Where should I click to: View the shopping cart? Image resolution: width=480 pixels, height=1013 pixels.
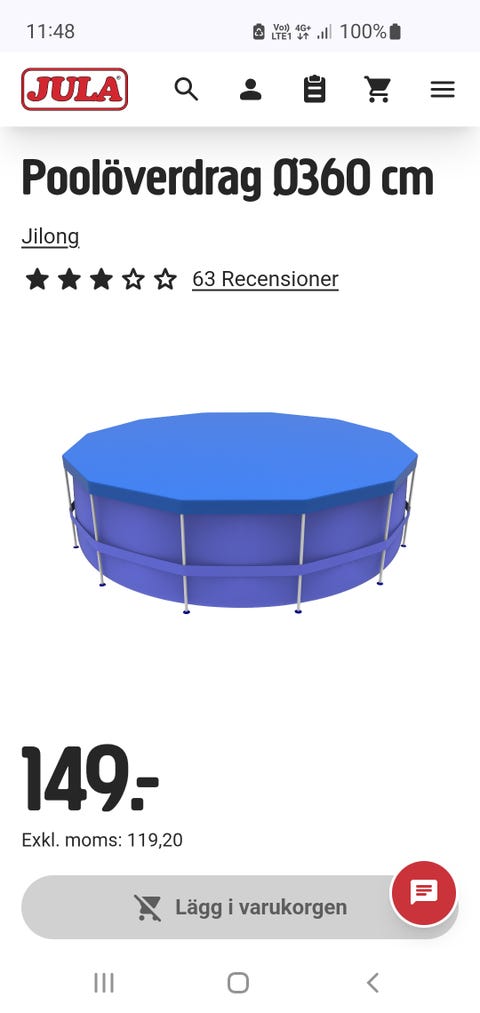378,89
